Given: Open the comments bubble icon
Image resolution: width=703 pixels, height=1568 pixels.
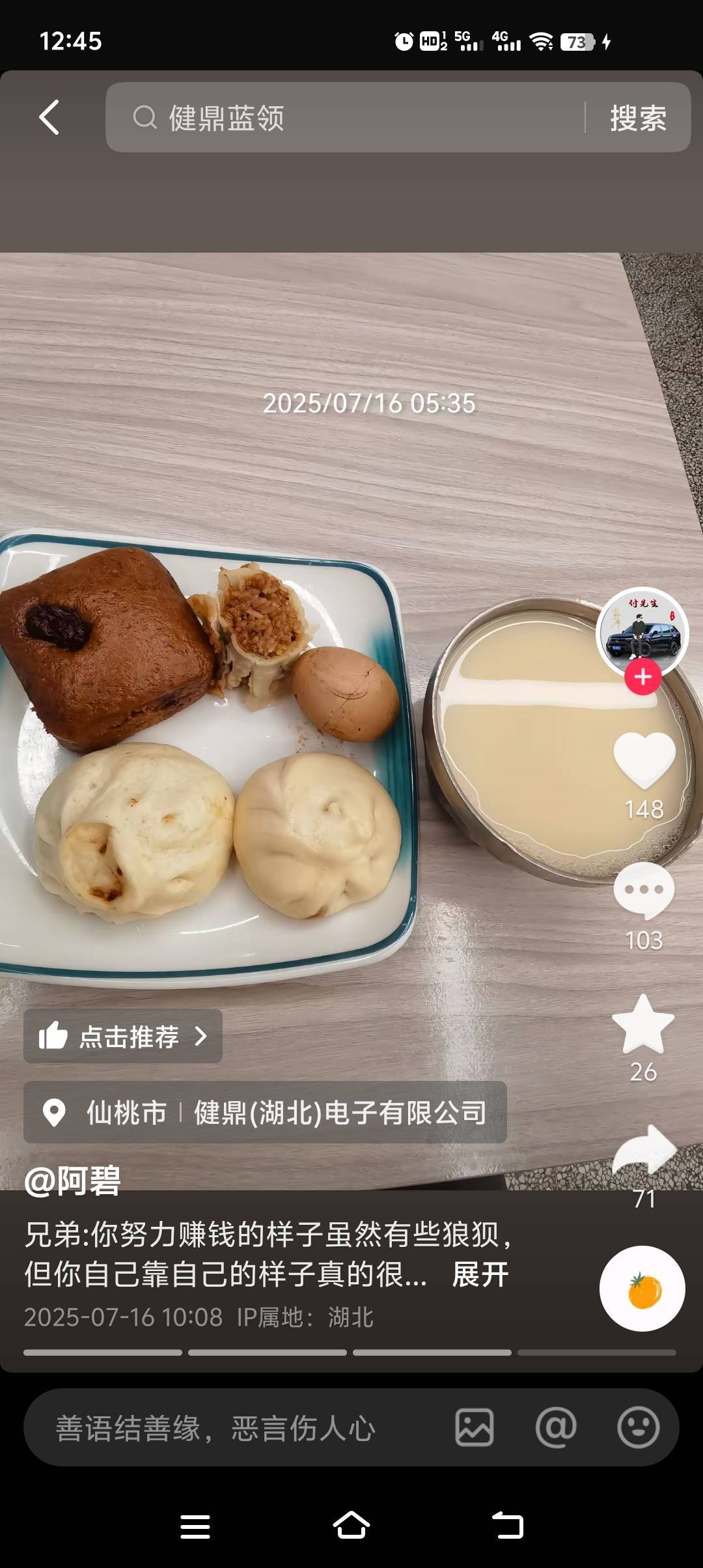Looking at the screenshot, I should point(644,891).
